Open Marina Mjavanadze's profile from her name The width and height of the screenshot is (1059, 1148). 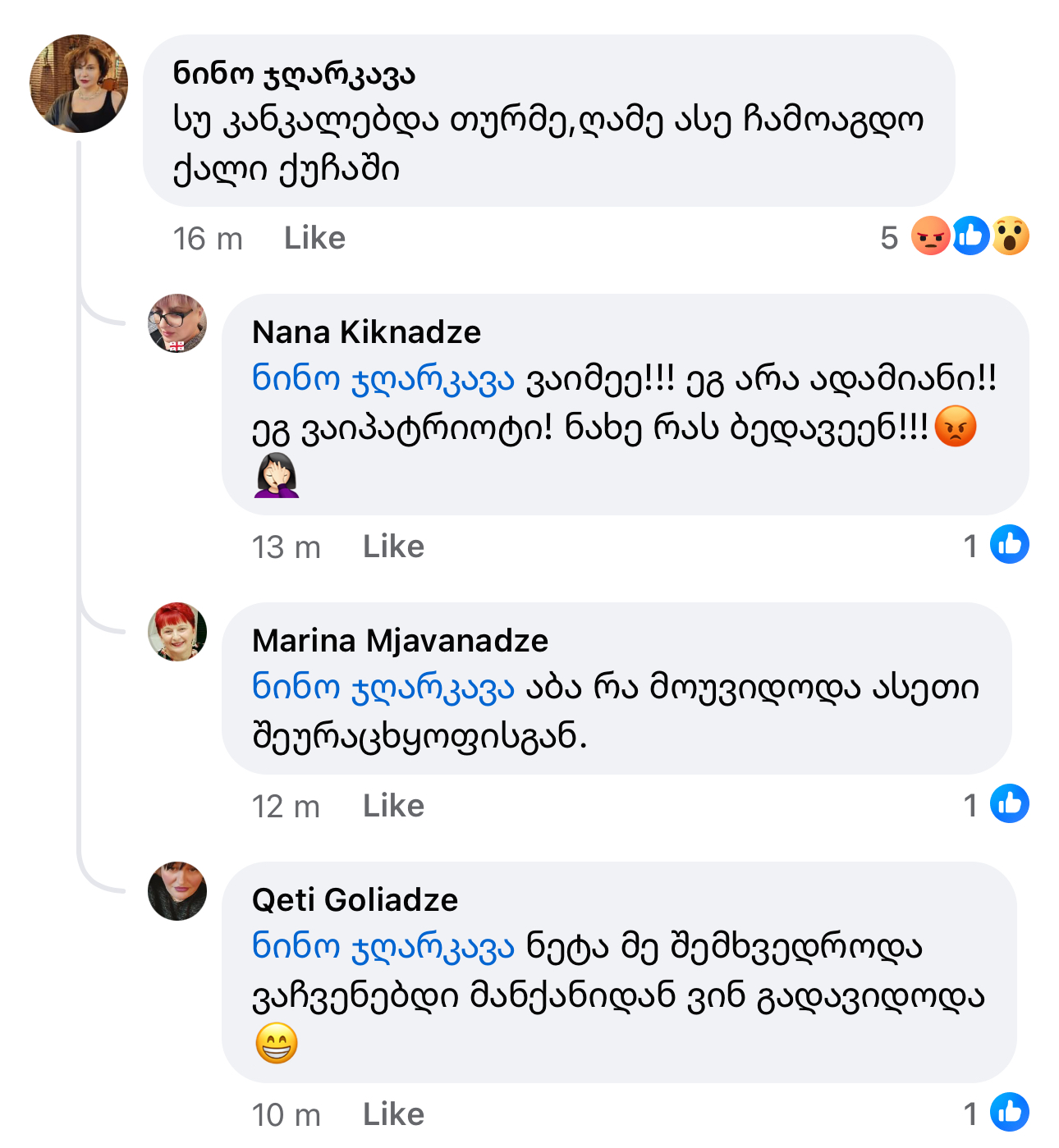[400, 641]
